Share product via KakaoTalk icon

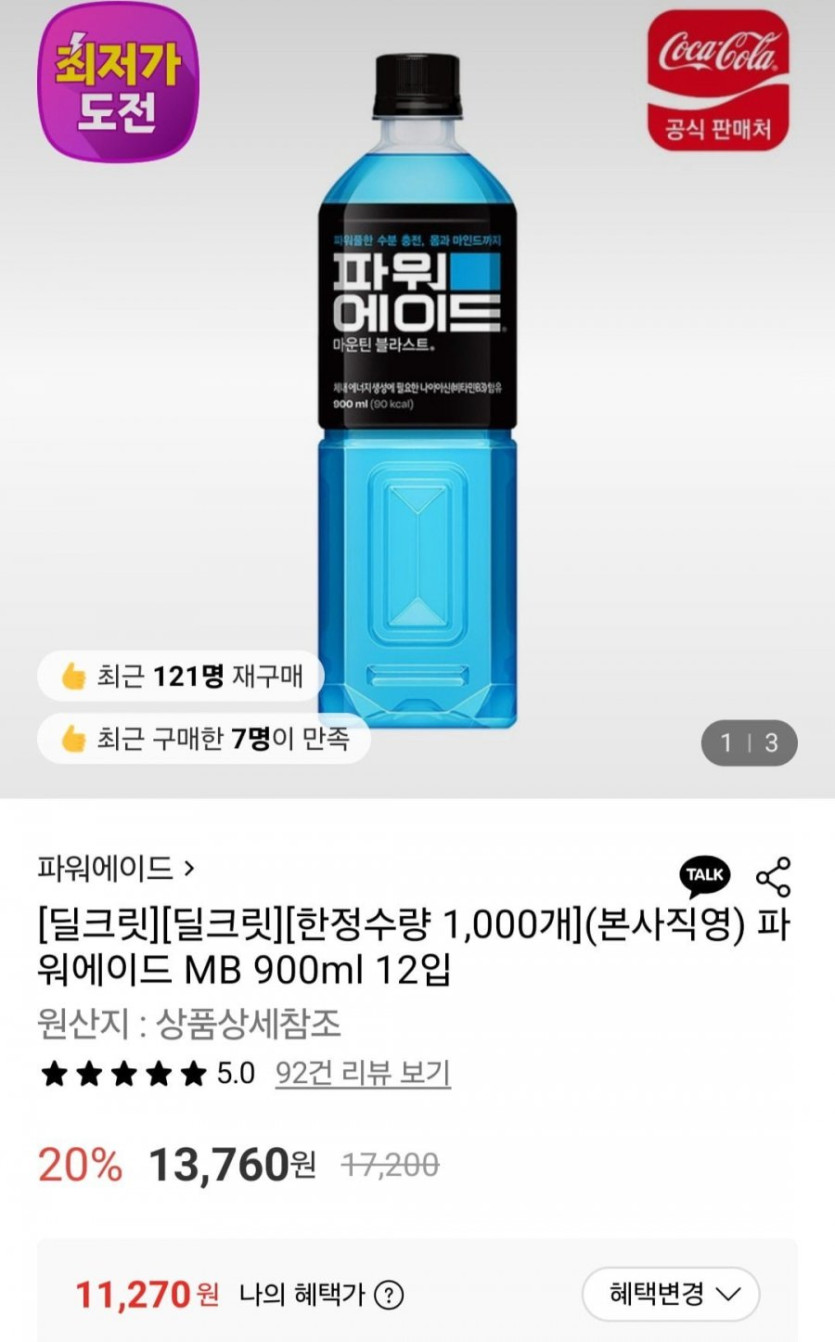coord(705,876)
